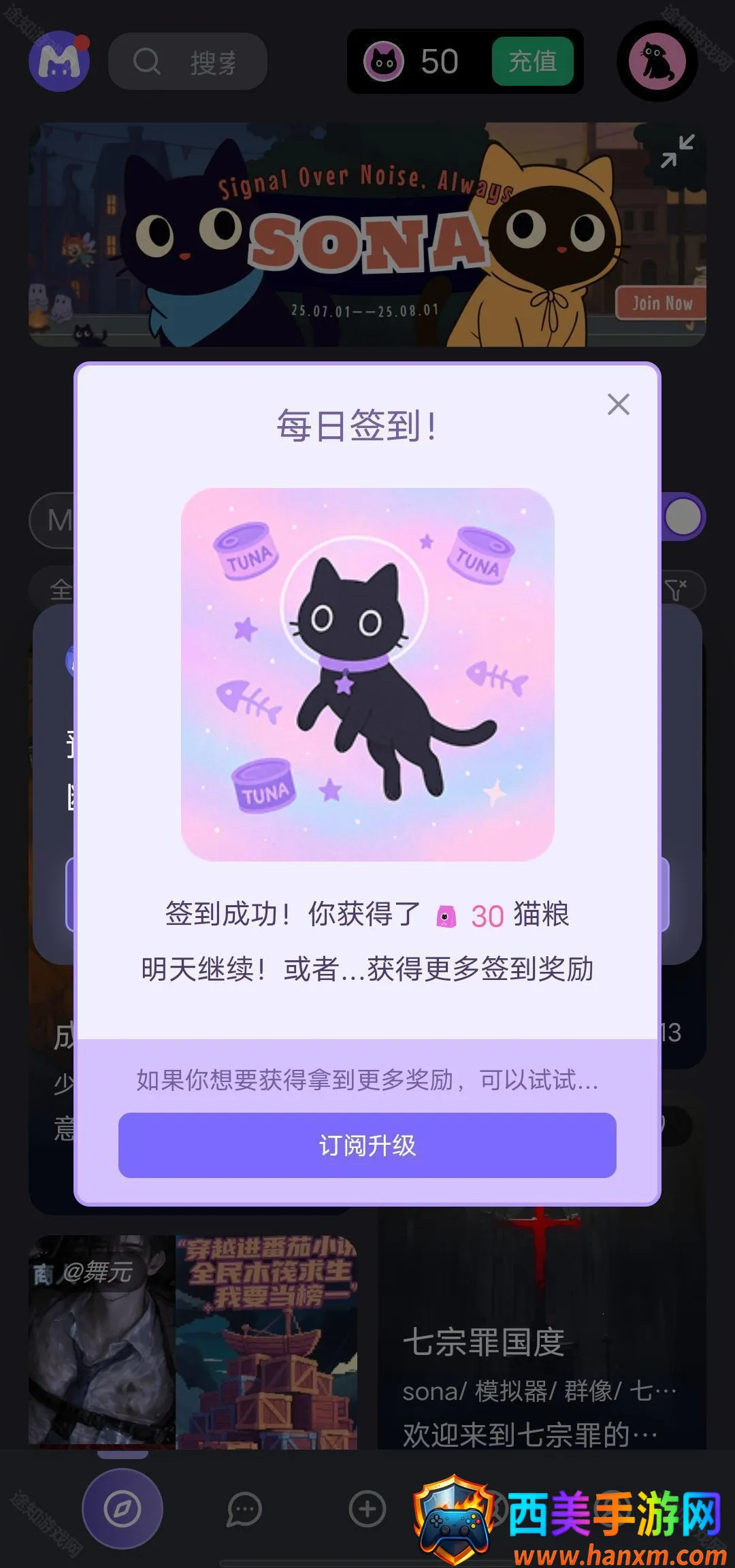The width and height of the screenshot is (735, 1568).
Task: Tap the 充值 recharge button
Action: click(532, 61)
